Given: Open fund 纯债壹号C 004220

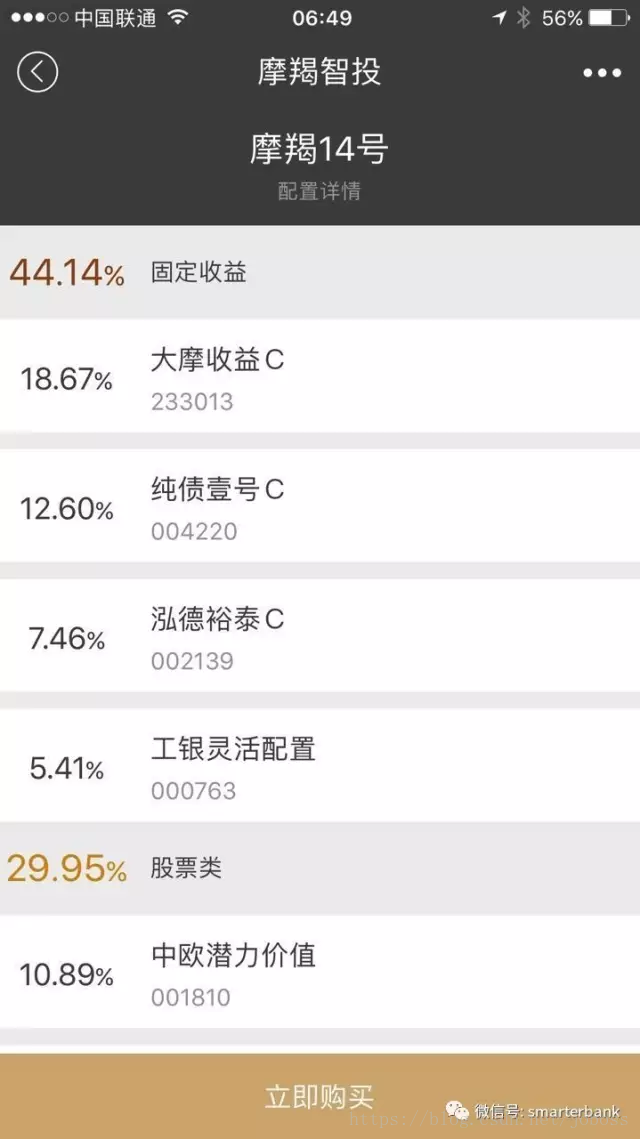Looking at the screenshot, I should [x=320, y=506].
